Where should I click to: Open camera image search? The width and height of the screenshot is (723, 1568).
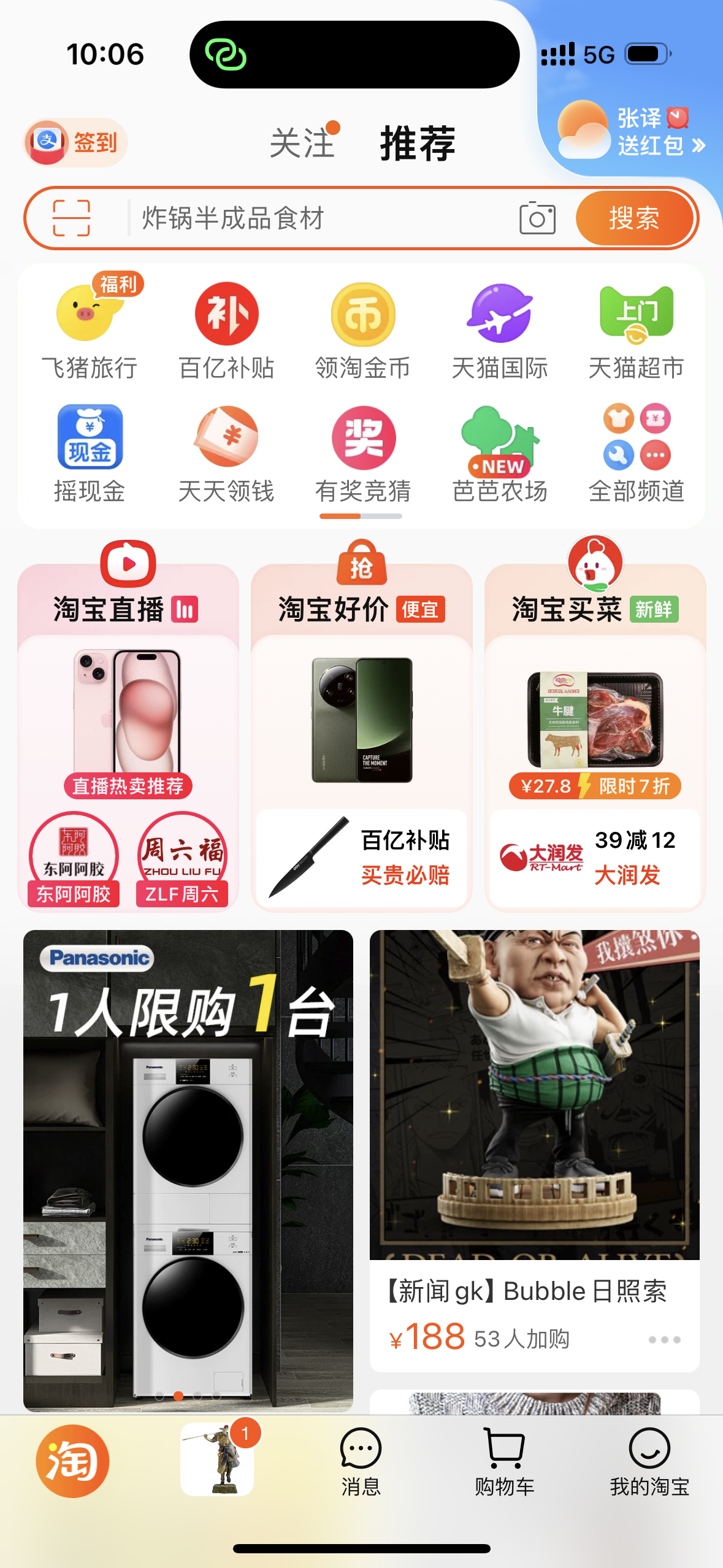pos(537,218)
